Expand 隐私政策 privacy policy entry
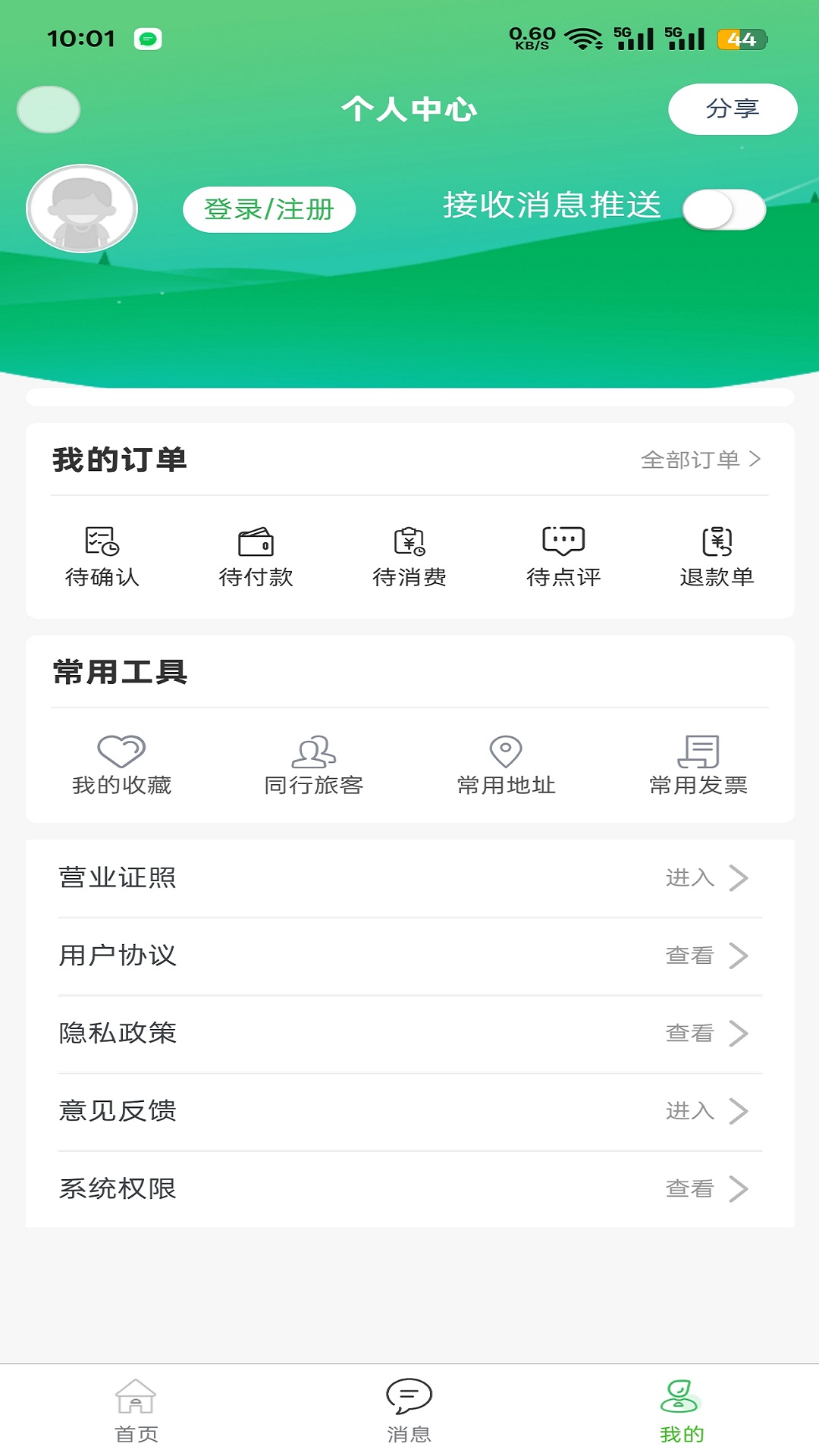 click(x=409, y=1033)
